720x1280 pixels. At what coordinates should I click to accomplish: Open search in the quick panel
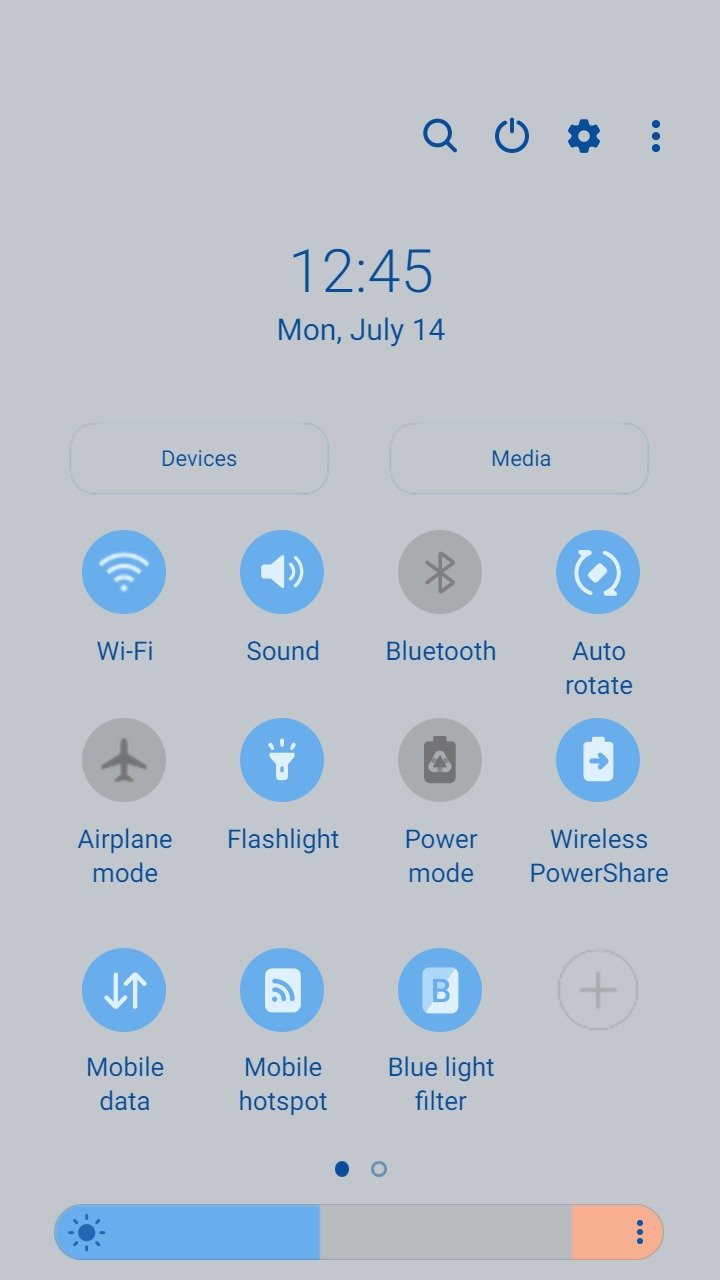click(x=440, y=135)
